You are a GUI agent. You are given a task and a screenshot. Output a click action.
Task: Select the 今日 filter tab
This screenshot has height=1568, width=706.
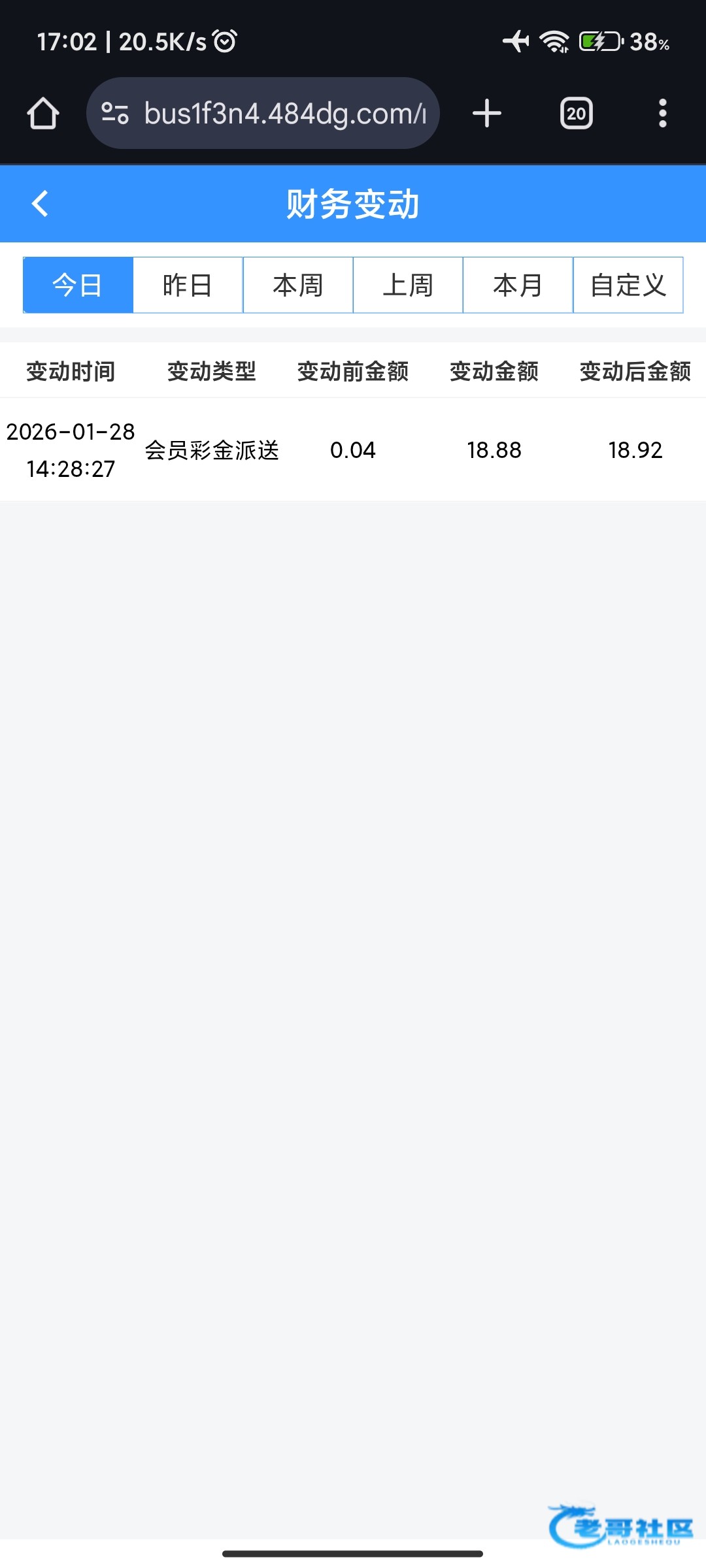pyautogui.click(x=78, y=286)
